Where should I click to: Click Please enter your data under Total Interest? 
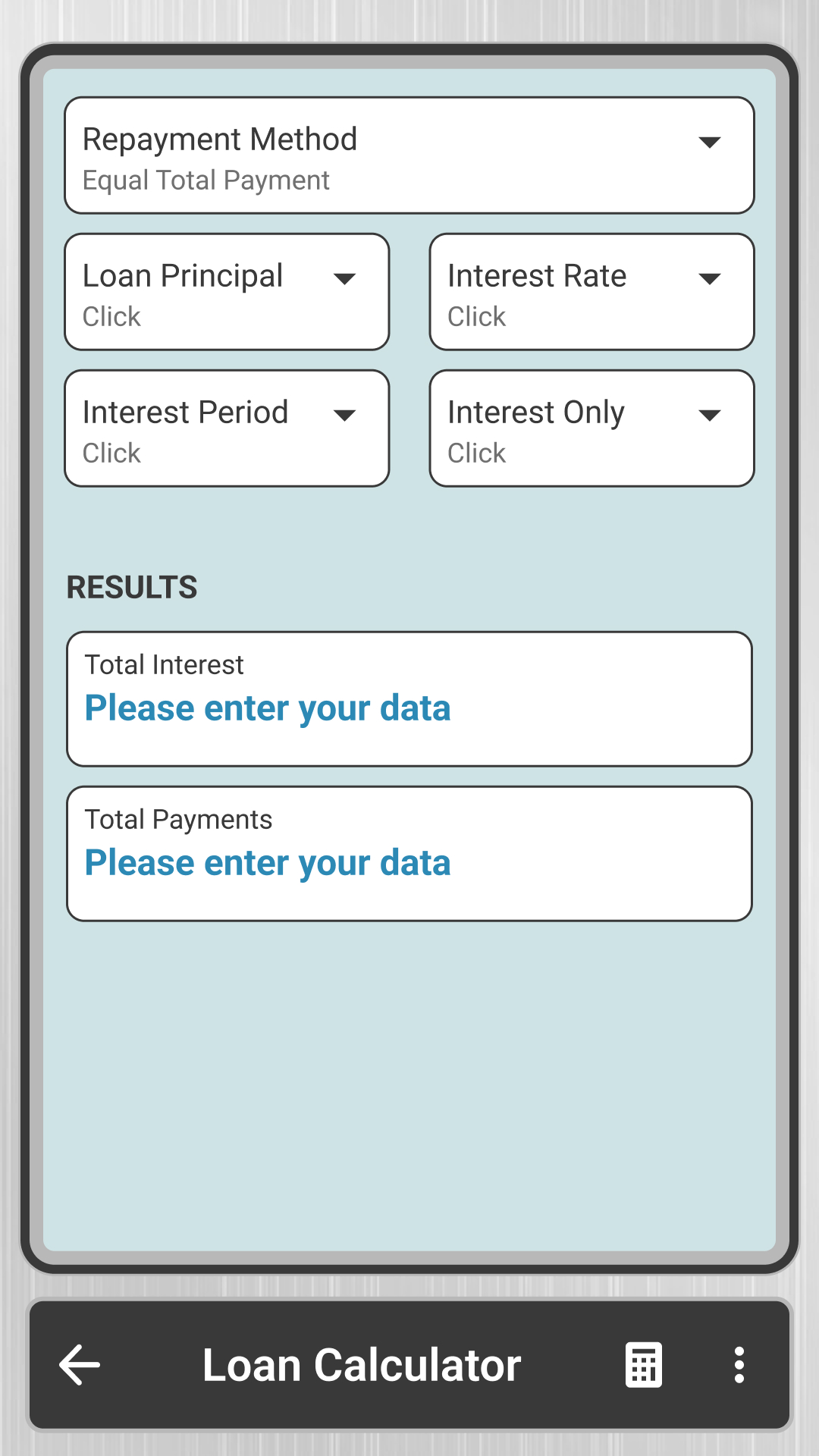[x=268, y=708]
